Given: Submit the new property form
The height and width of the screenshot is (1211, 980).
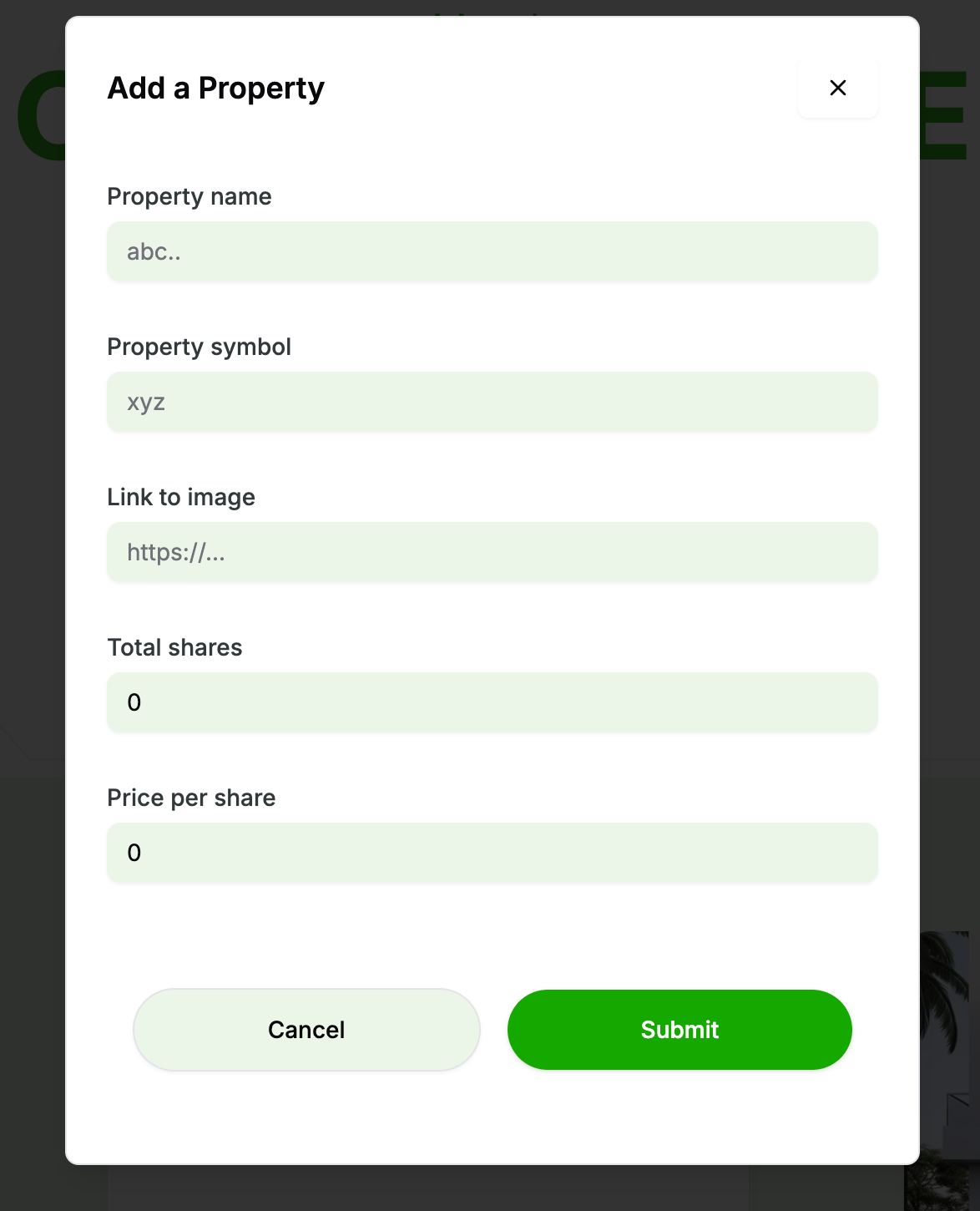Looking at the screenshot, I should click(x=679, y=1030).
